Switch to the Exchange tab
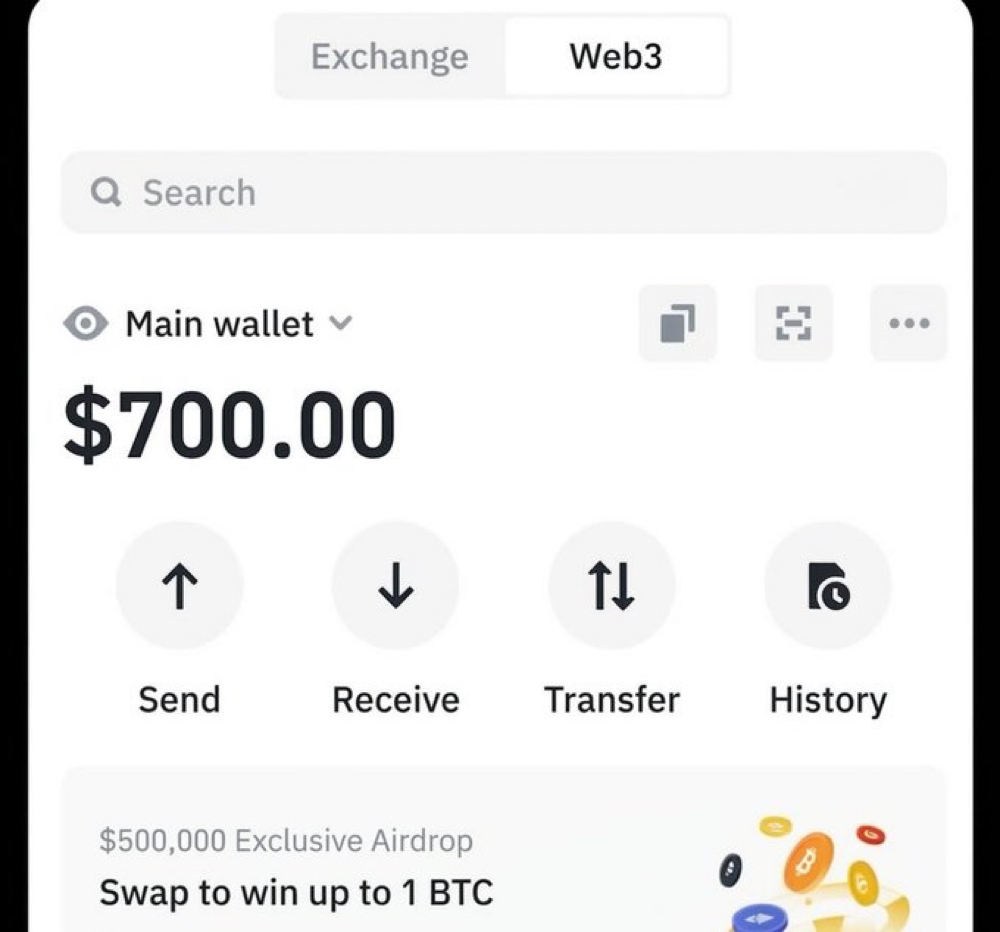Image resolution: width=1000 pixels, height=932 pixels. [x=390, y=57]
